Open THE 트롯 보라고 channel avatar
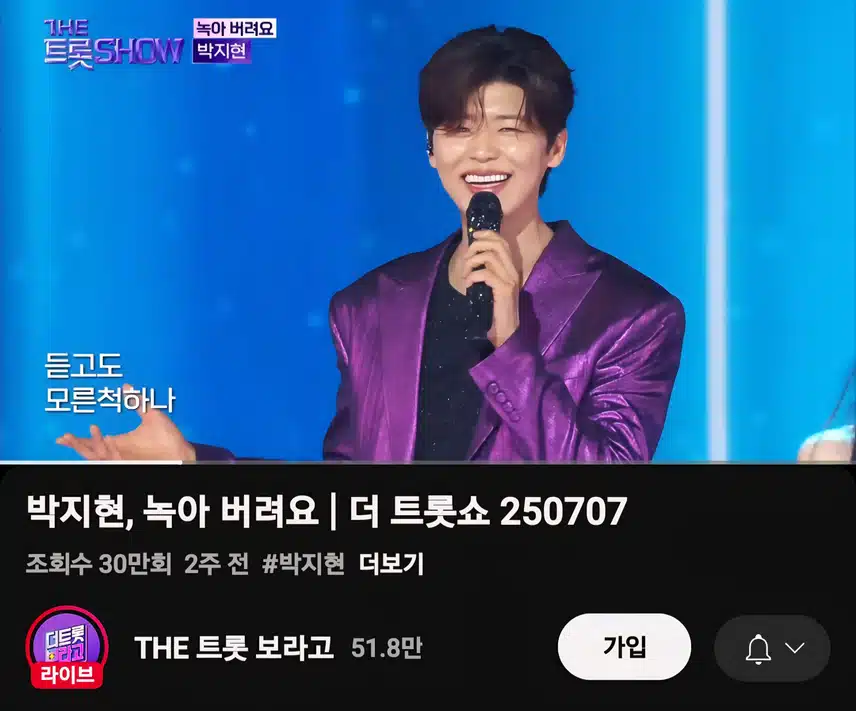This screenshot has height=711, width=856. [x=68, y=645]
